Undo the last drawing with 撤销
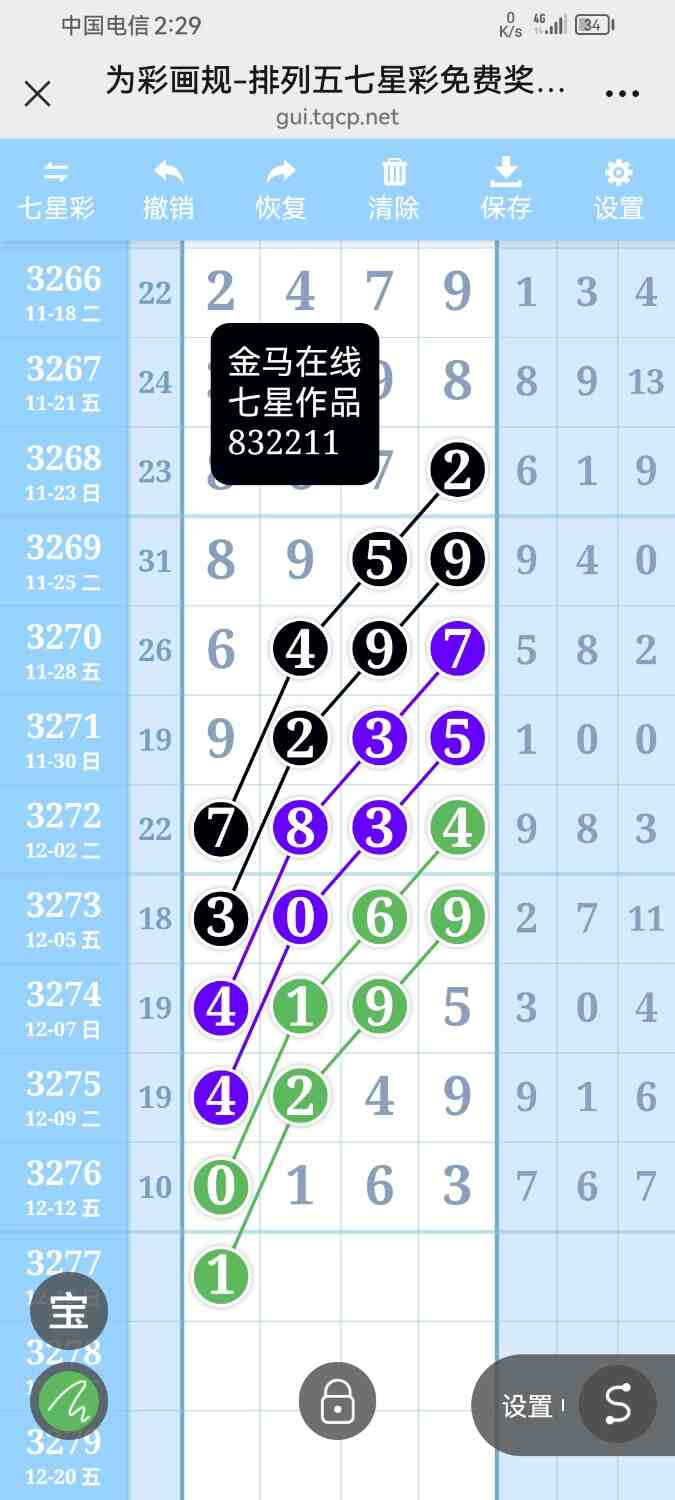 168,190
